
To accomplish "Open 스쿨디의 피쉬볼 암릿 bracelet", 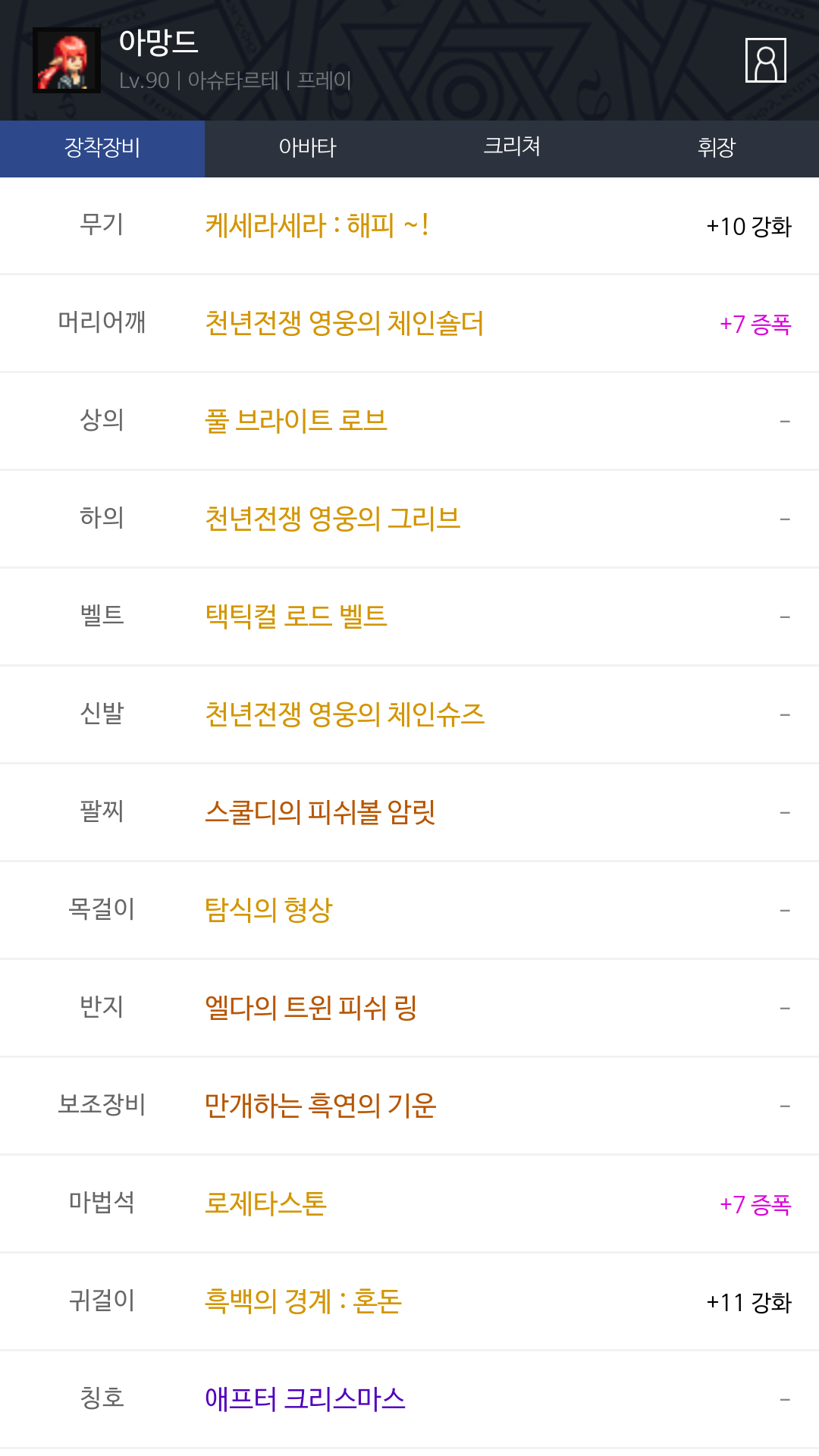I will click(x=320, y=812).
